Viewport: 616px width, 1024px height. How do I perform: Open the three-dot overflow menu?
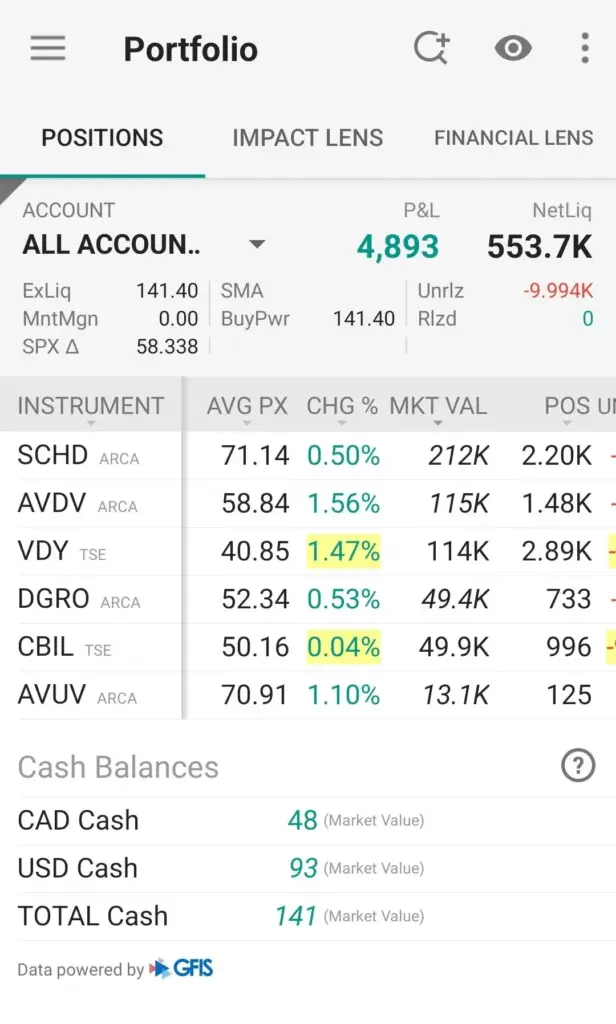point(585,48)
